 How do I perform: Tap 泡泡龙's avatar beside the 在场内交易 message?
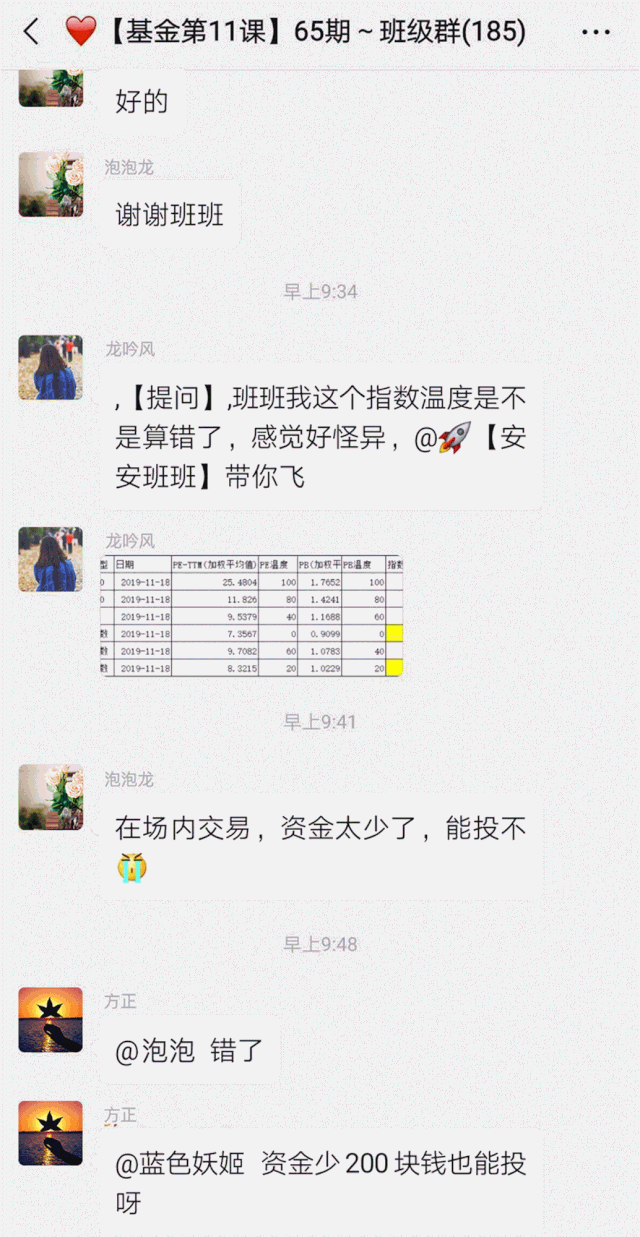coord(50,797)
